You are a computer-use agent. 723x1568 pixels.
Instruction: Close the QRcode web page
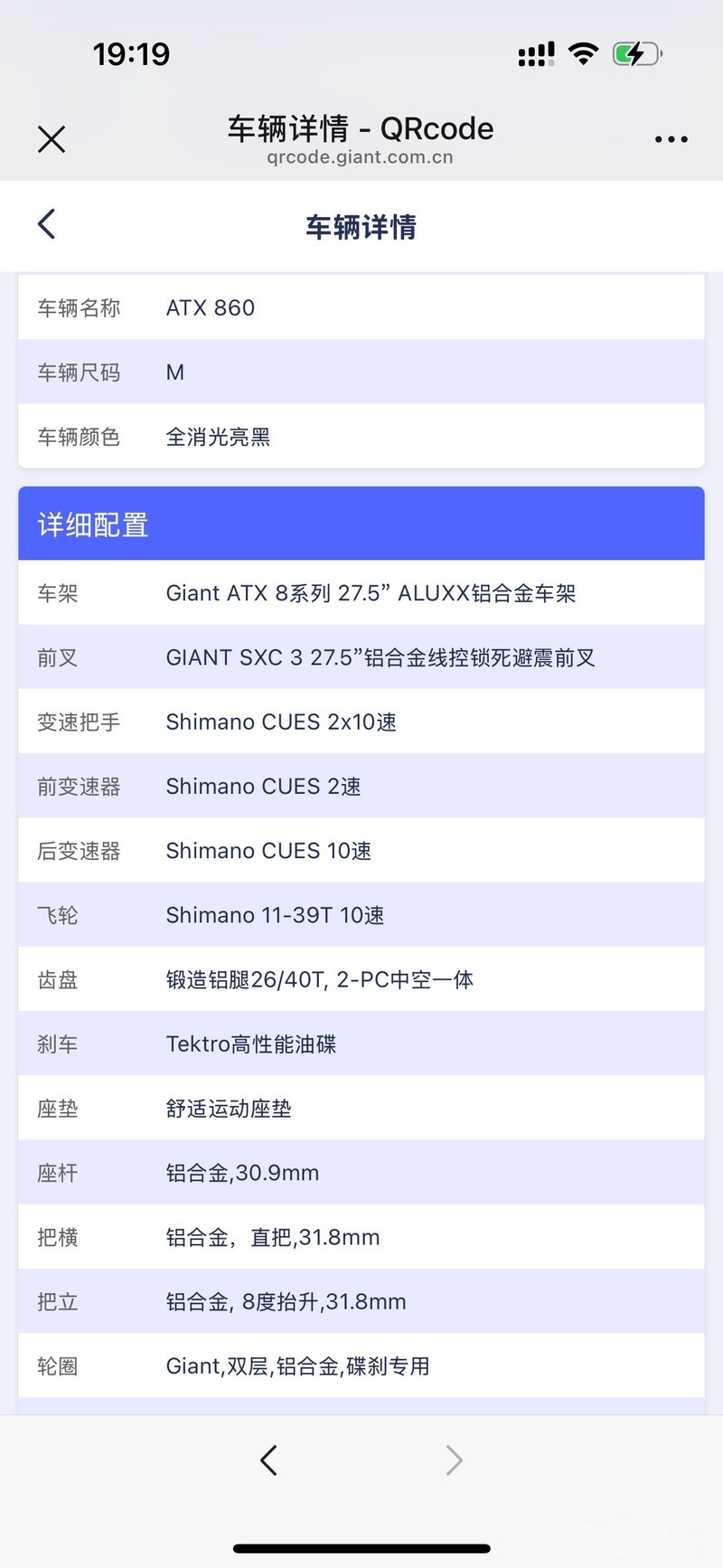52,139
